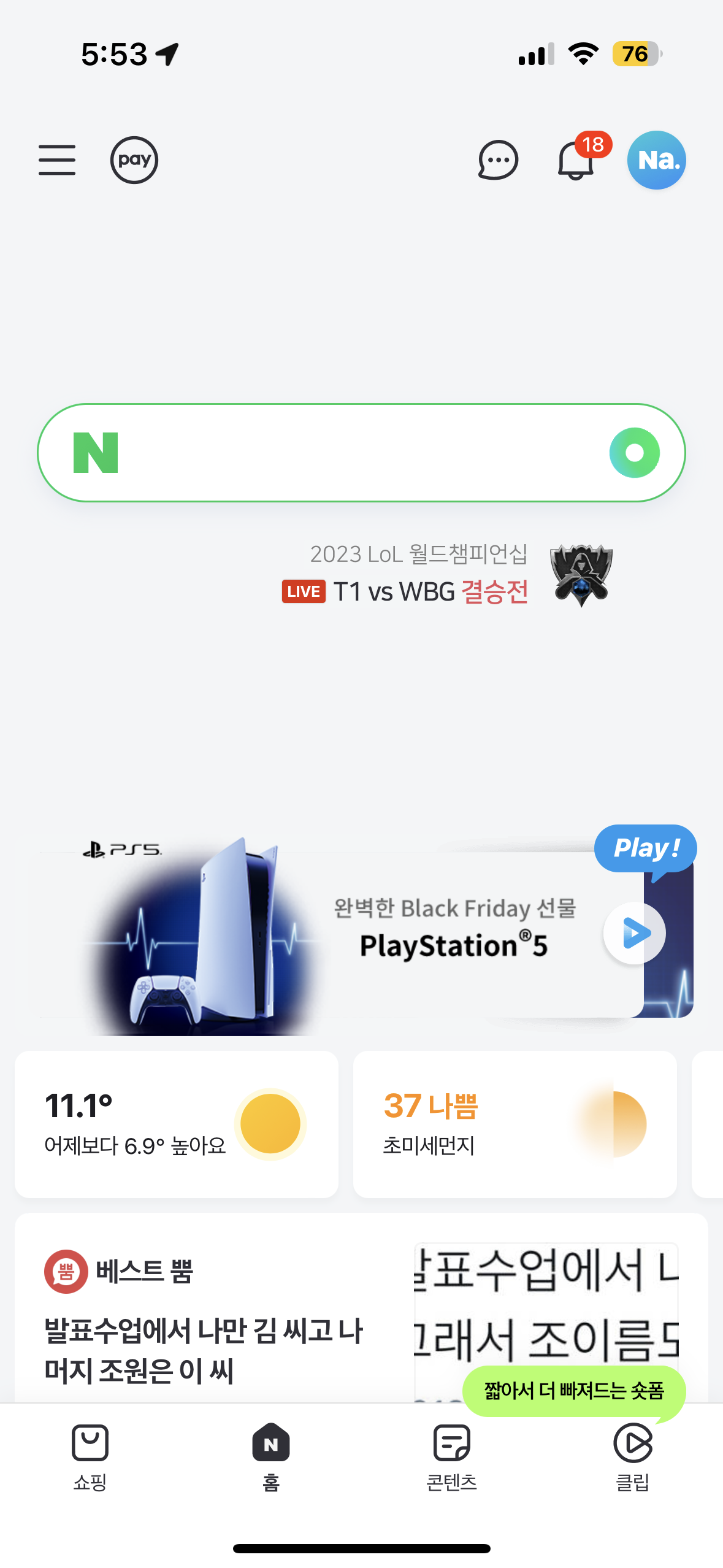Tap the Na. profile avatar
The height and width of the screenshot is (1568, 723).
click(656, 159)
